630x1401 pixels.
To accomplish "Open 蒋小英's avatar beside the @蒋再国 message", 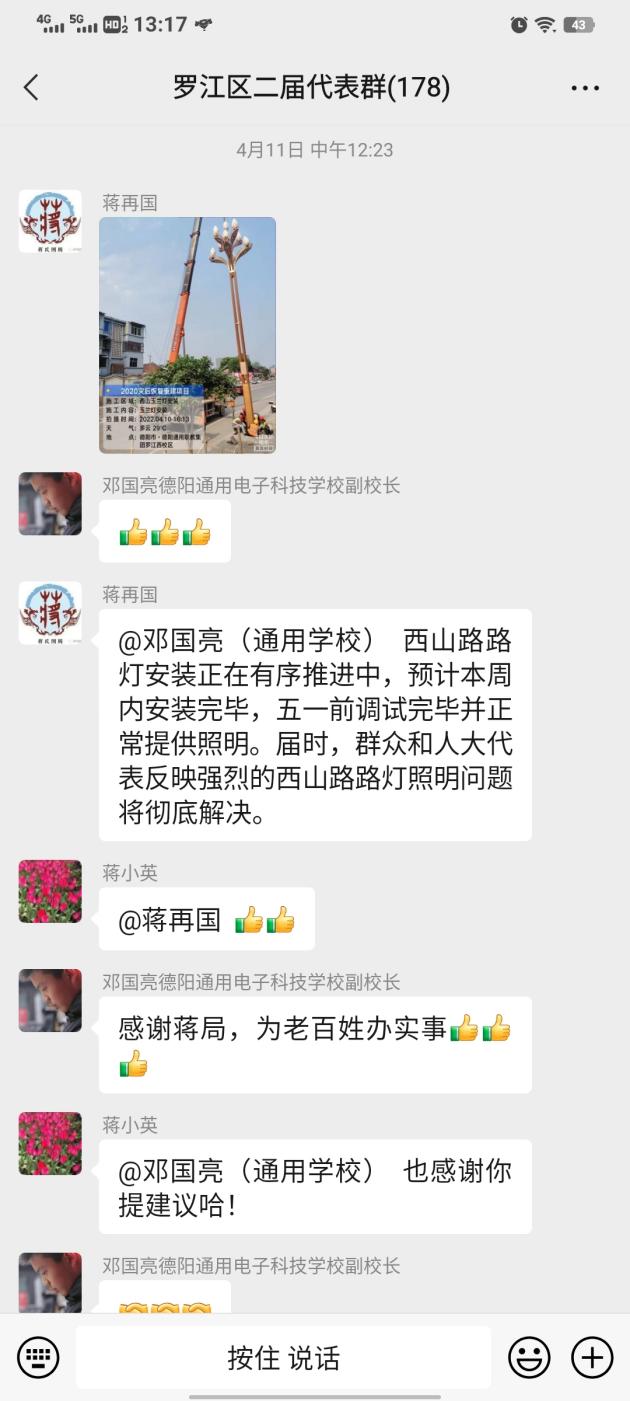I will click(x=50, y=891).
